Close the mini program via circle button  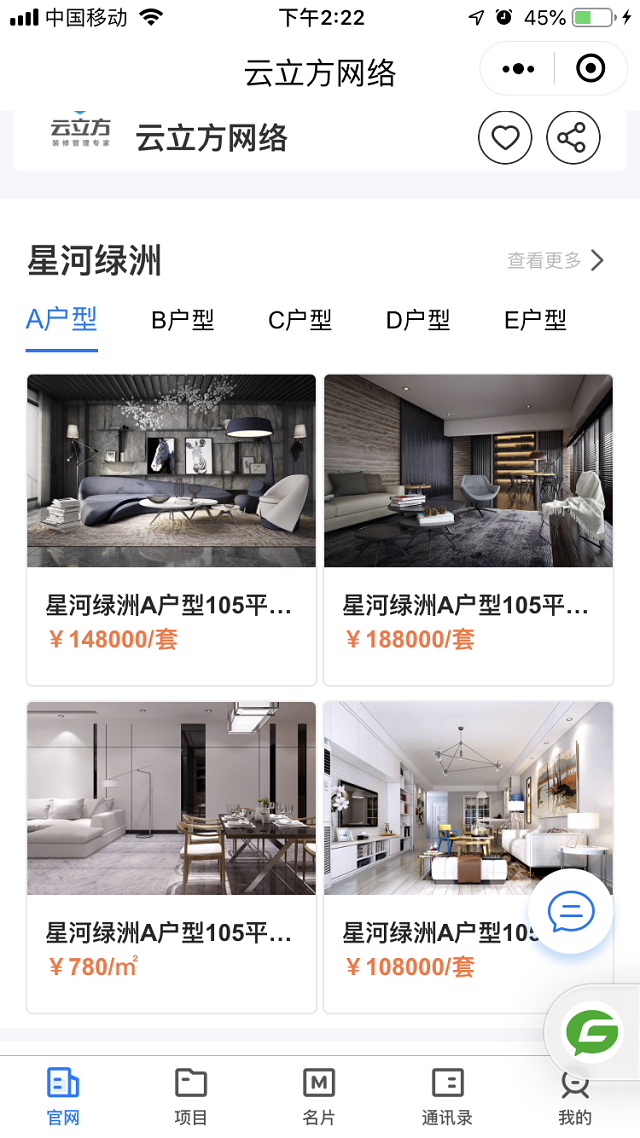click(591, 69)
